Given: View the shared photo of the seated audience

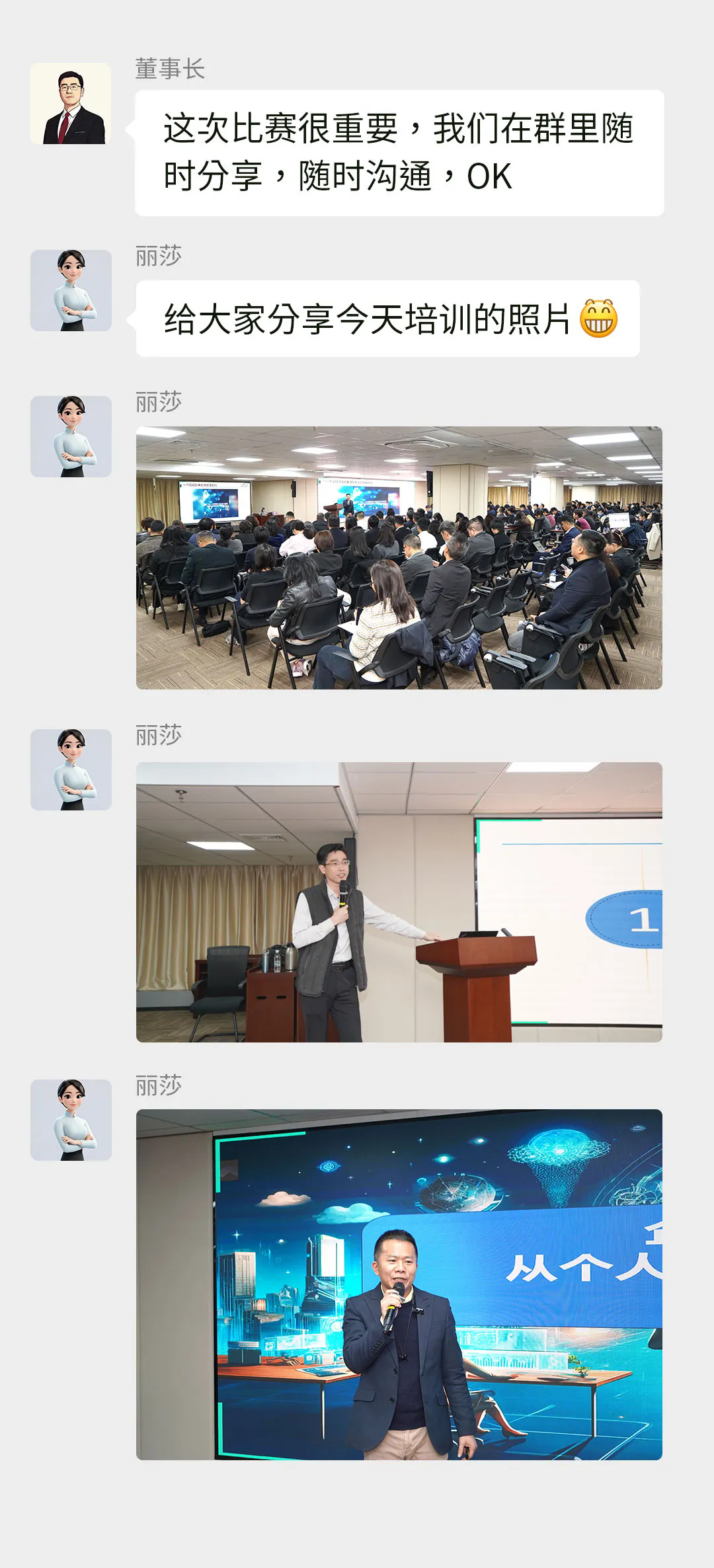Looking at the screenshot, I should [x=399, y=557].
